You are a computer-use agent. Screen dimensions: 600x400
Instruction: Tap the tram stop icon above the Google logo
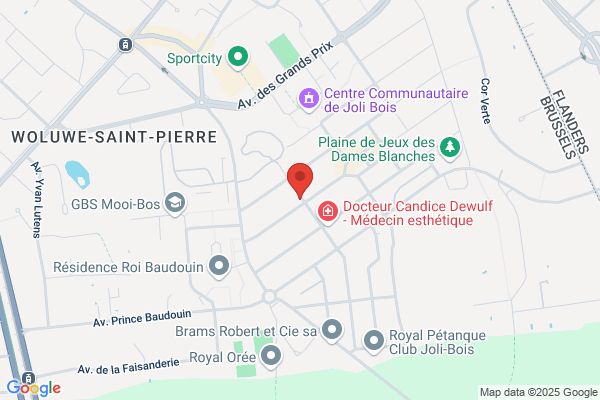click(28, 378)
